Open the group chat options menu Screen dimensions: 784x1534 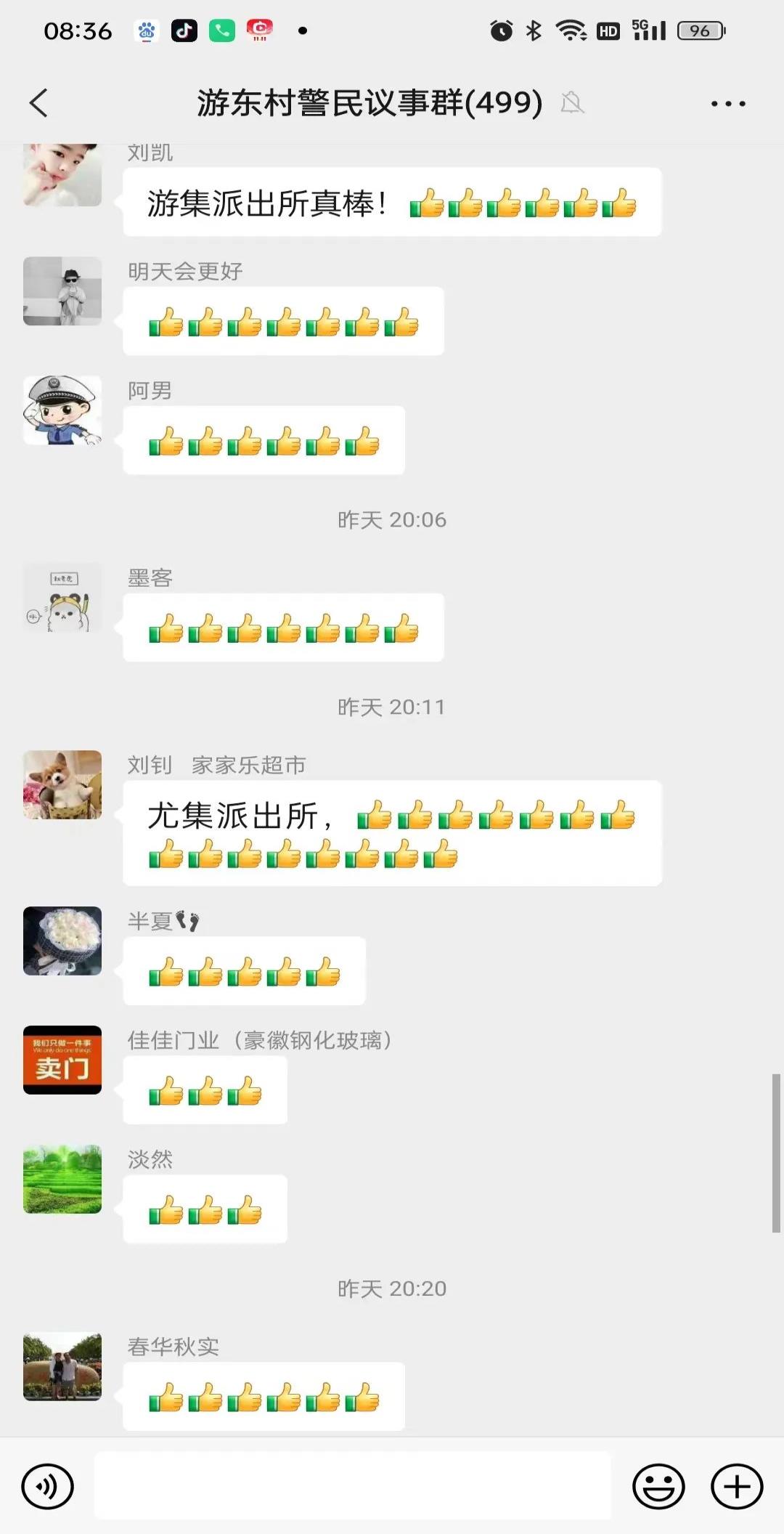(727, 104)
